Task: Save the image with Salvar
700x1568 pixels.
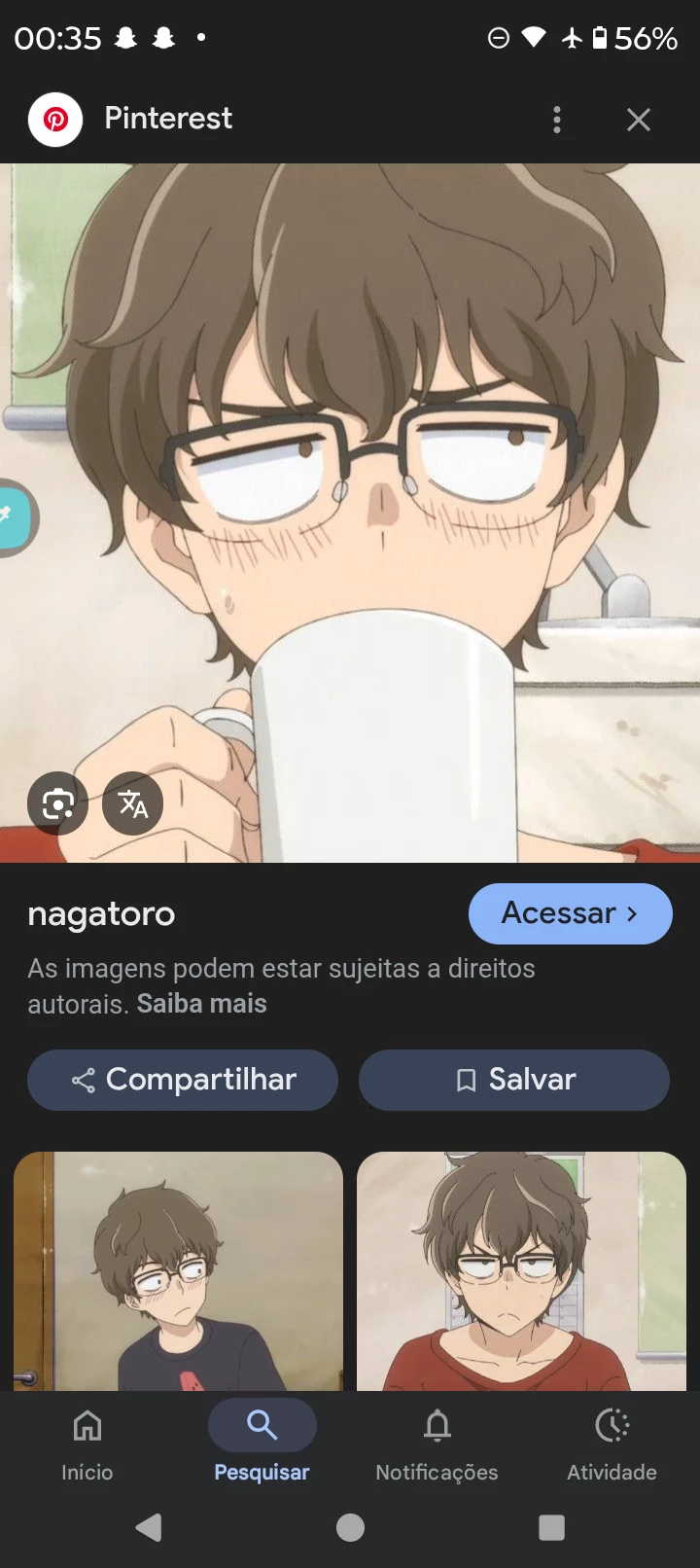Action: (513, 1080)
